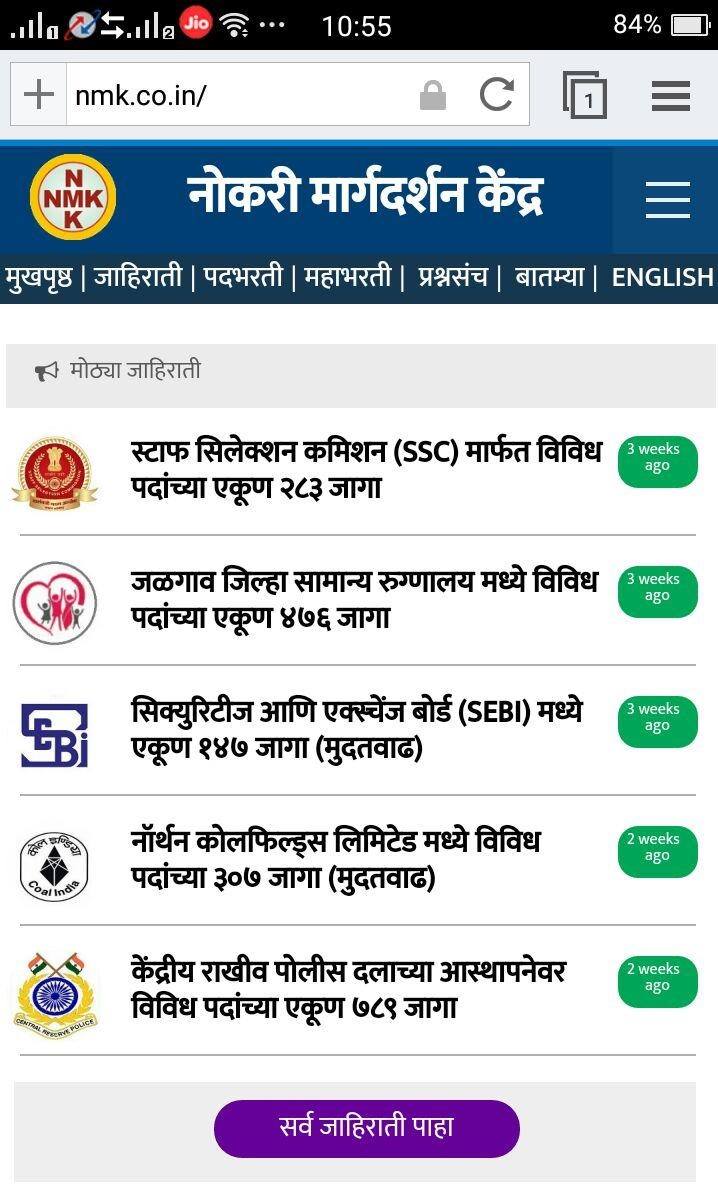Open the NMK site hamburger menu

668,200
